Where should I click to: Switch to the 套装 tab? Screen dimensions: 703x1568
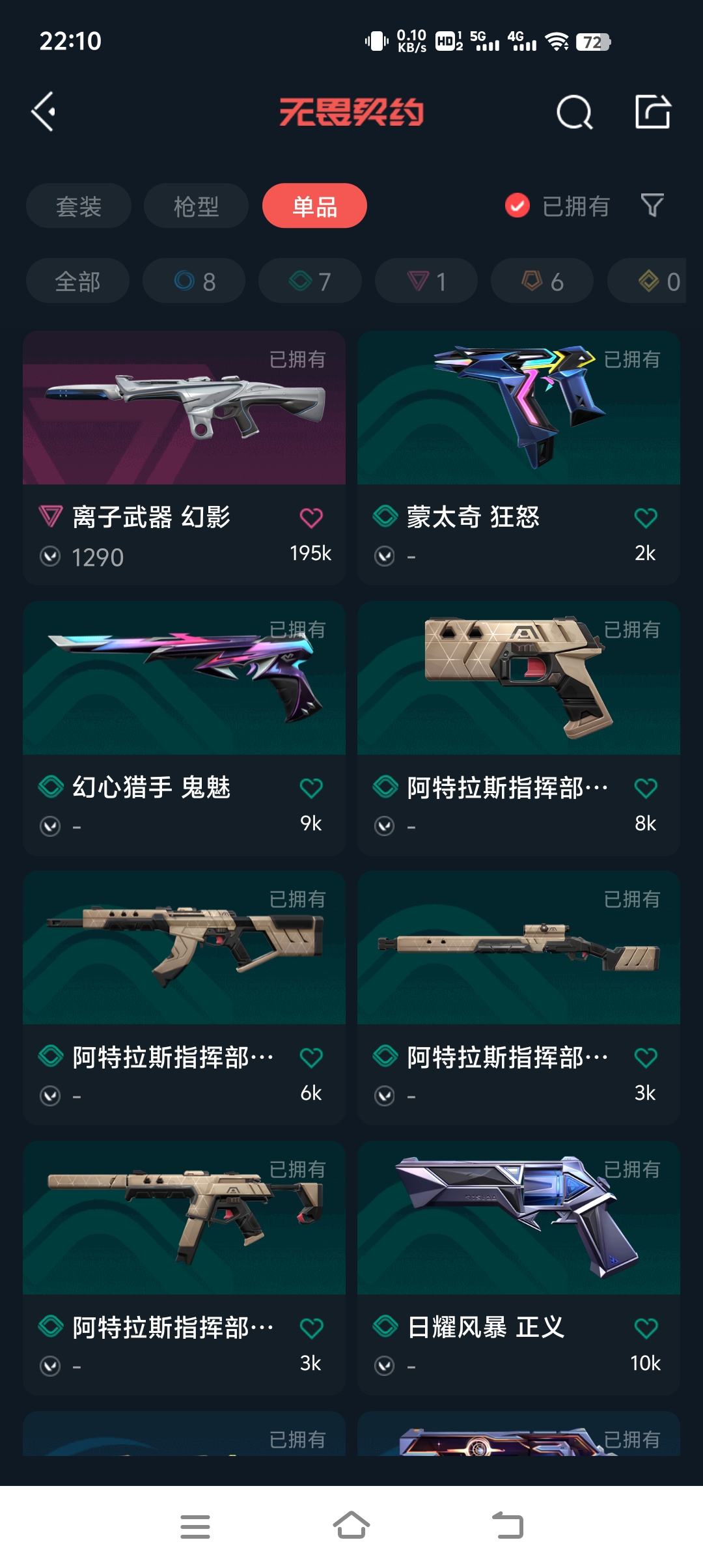click(x=79, y=206)
